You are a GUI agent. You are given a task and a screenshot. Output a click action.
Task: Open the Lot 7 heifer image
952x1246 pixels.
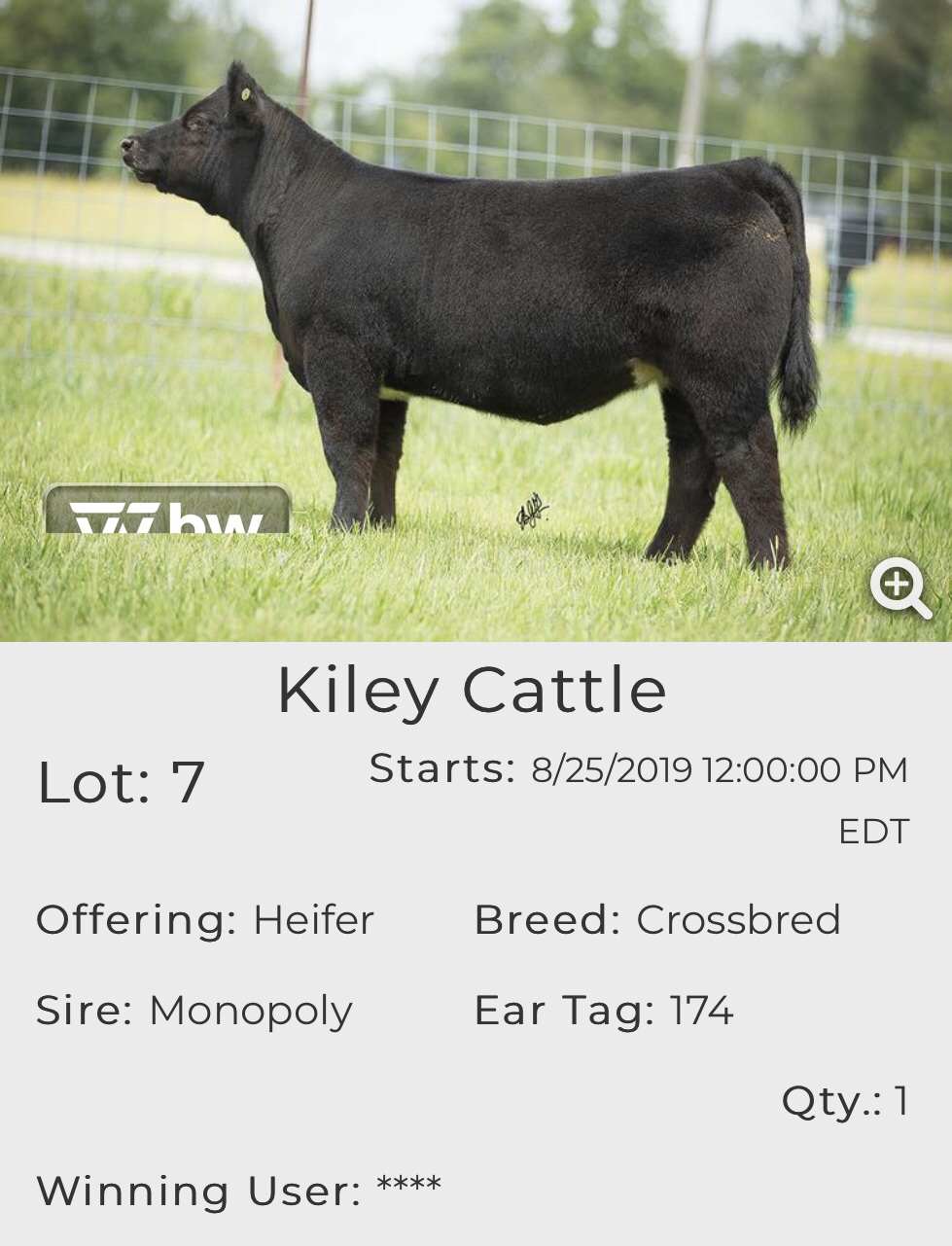point(476,321)
